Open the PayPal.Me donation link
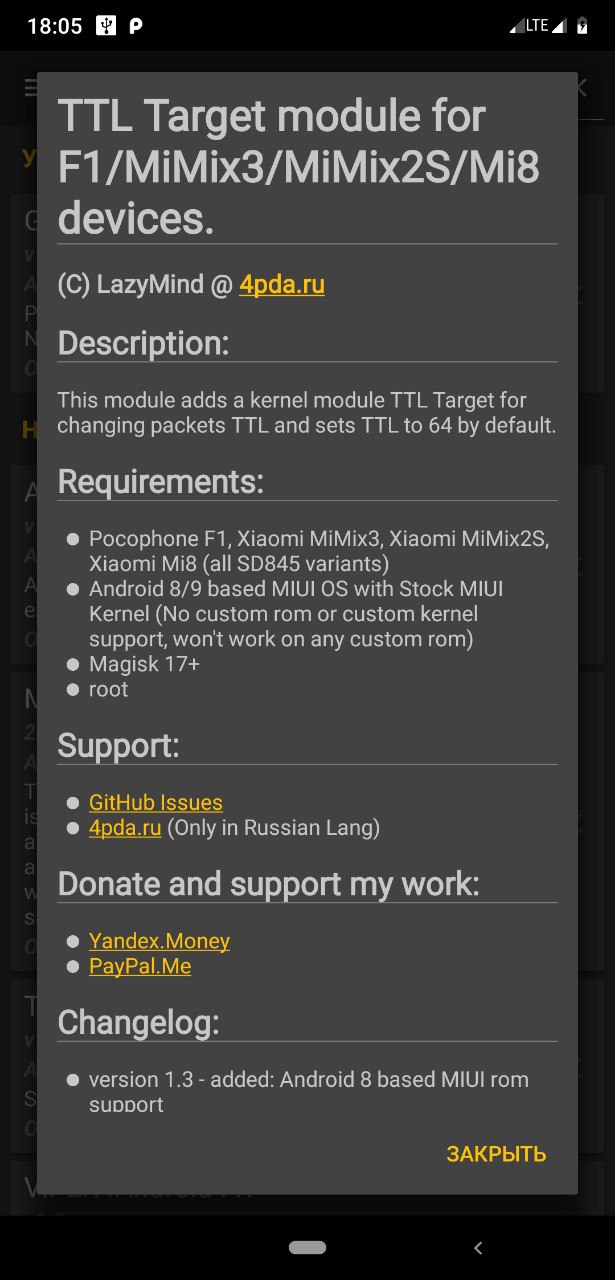 [140, 966]
